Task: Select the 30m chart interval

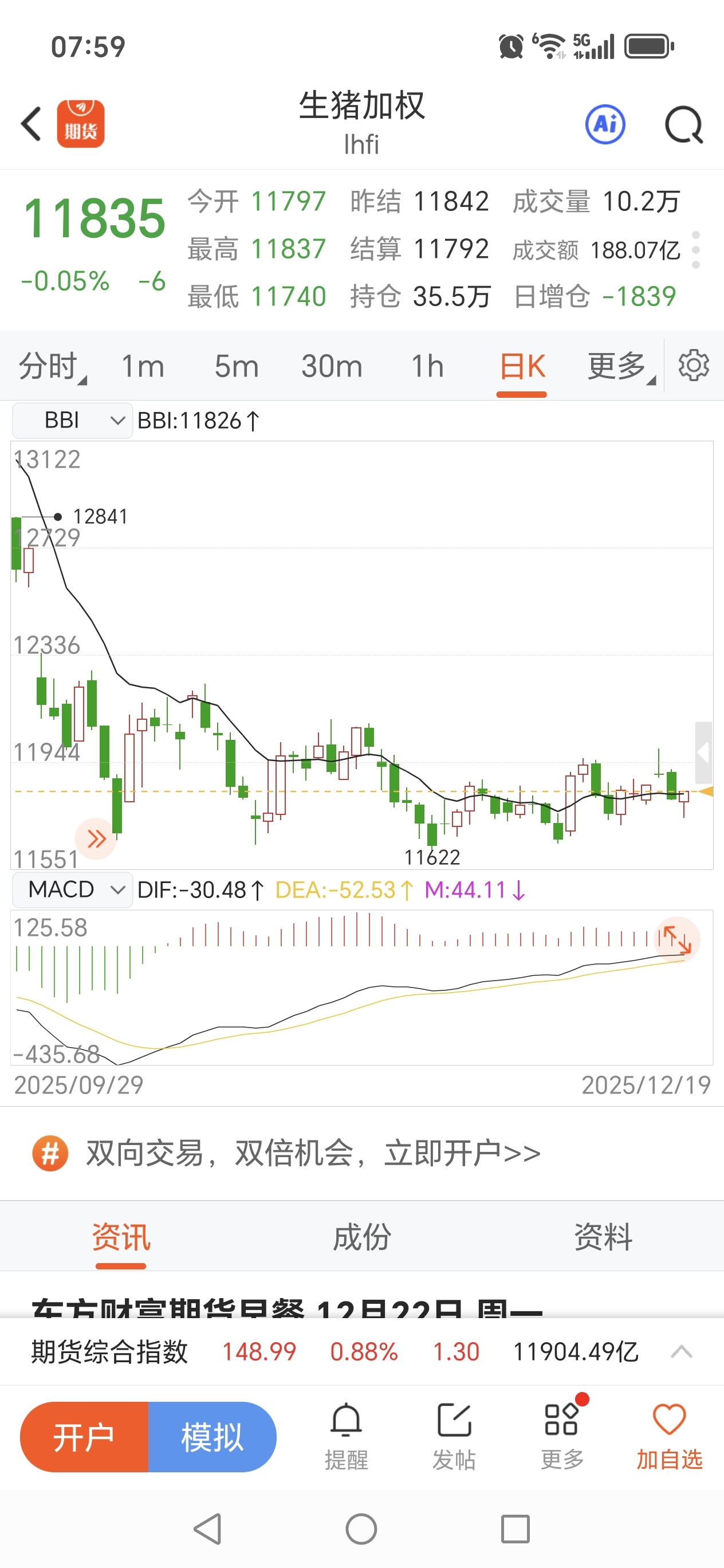Action: click(332, 366)
